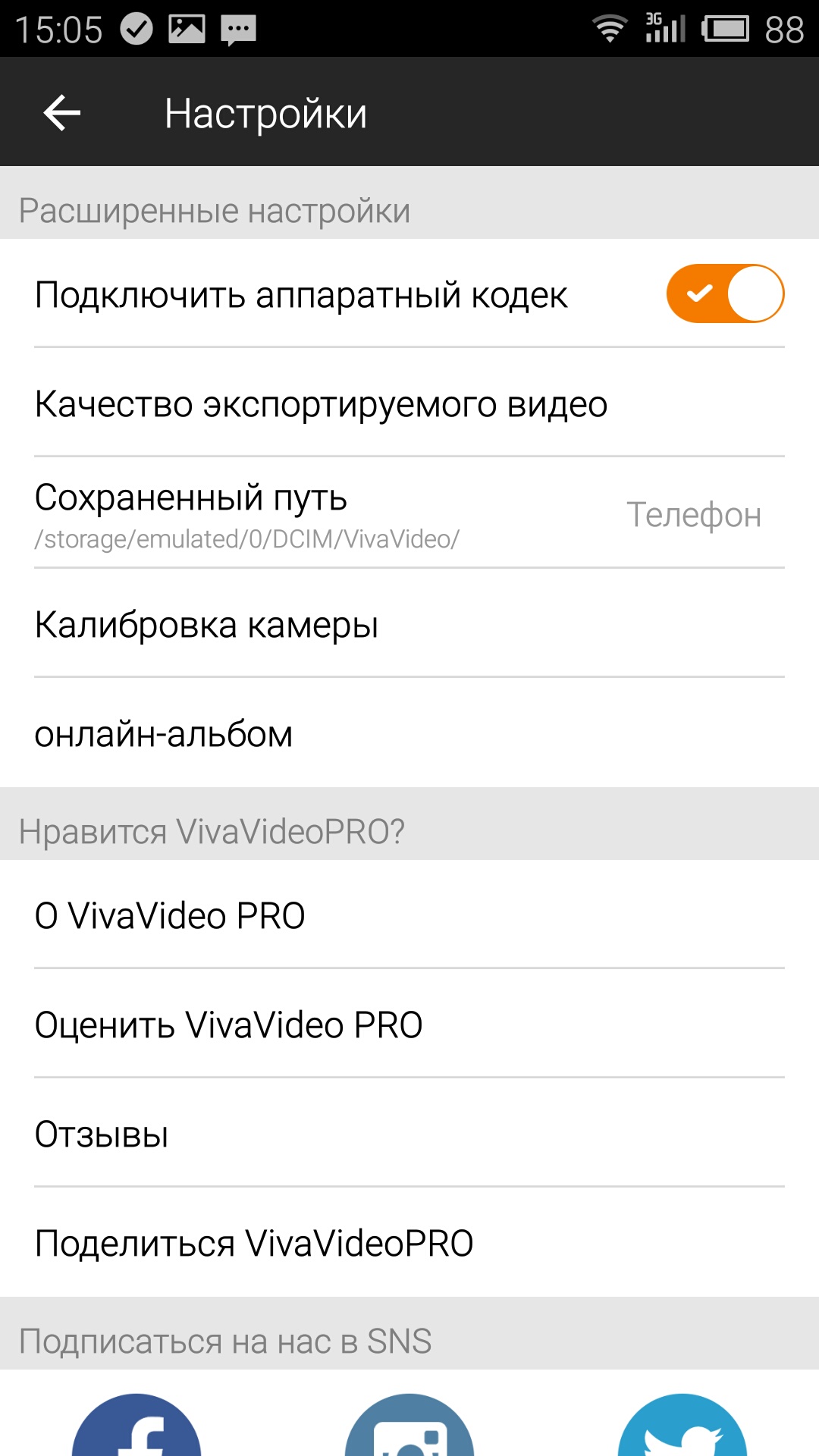This screenshot has height=1456, width=819.
Task: Go back using the arrow icon
Action: 62,113
